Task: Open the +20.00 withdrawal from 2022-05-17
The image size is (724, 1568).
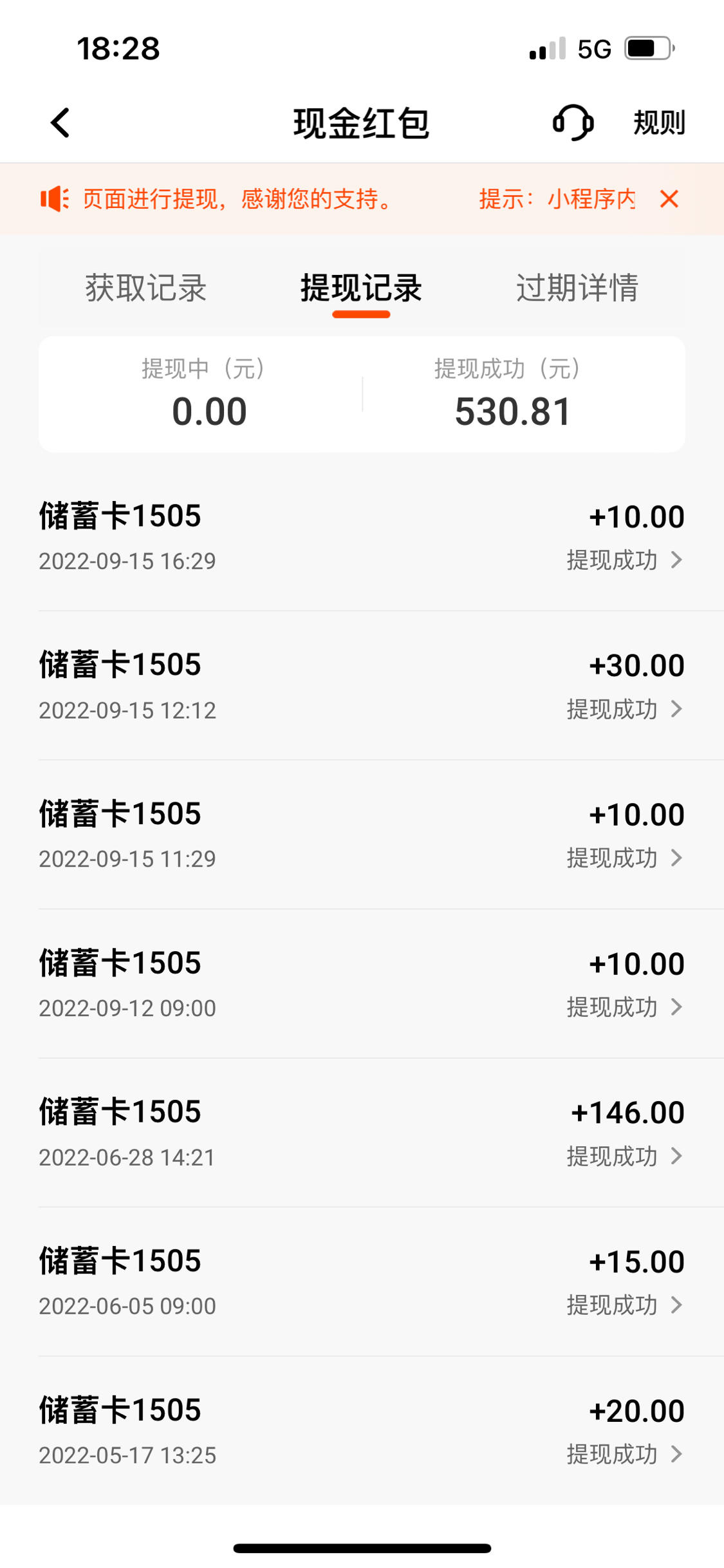Action: (362, 1431)
